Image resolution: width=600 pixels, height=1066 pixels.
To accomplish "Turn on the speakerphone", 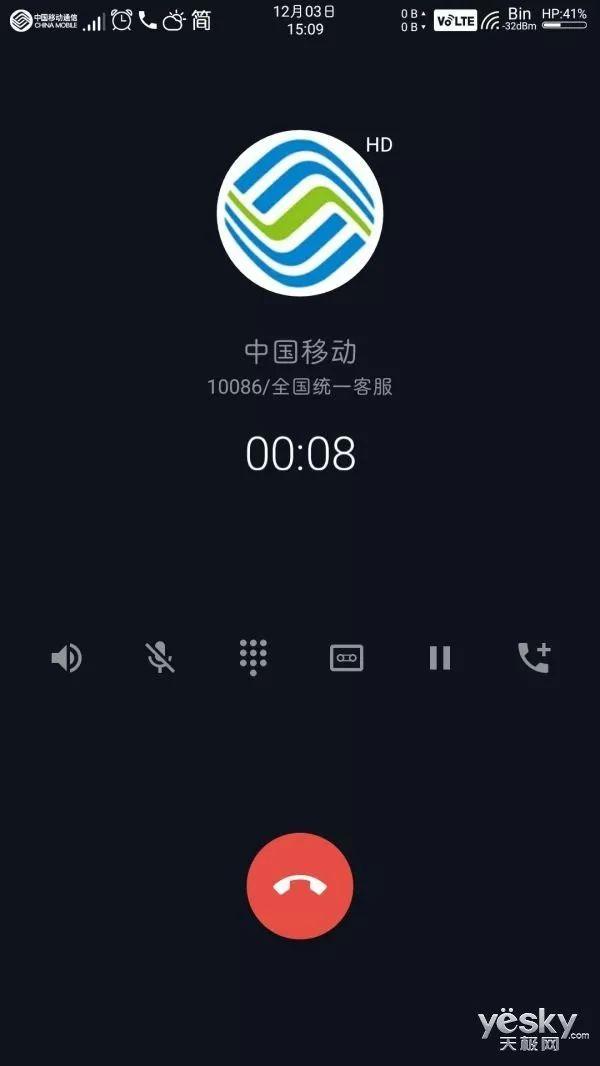I will click(66, 657).
